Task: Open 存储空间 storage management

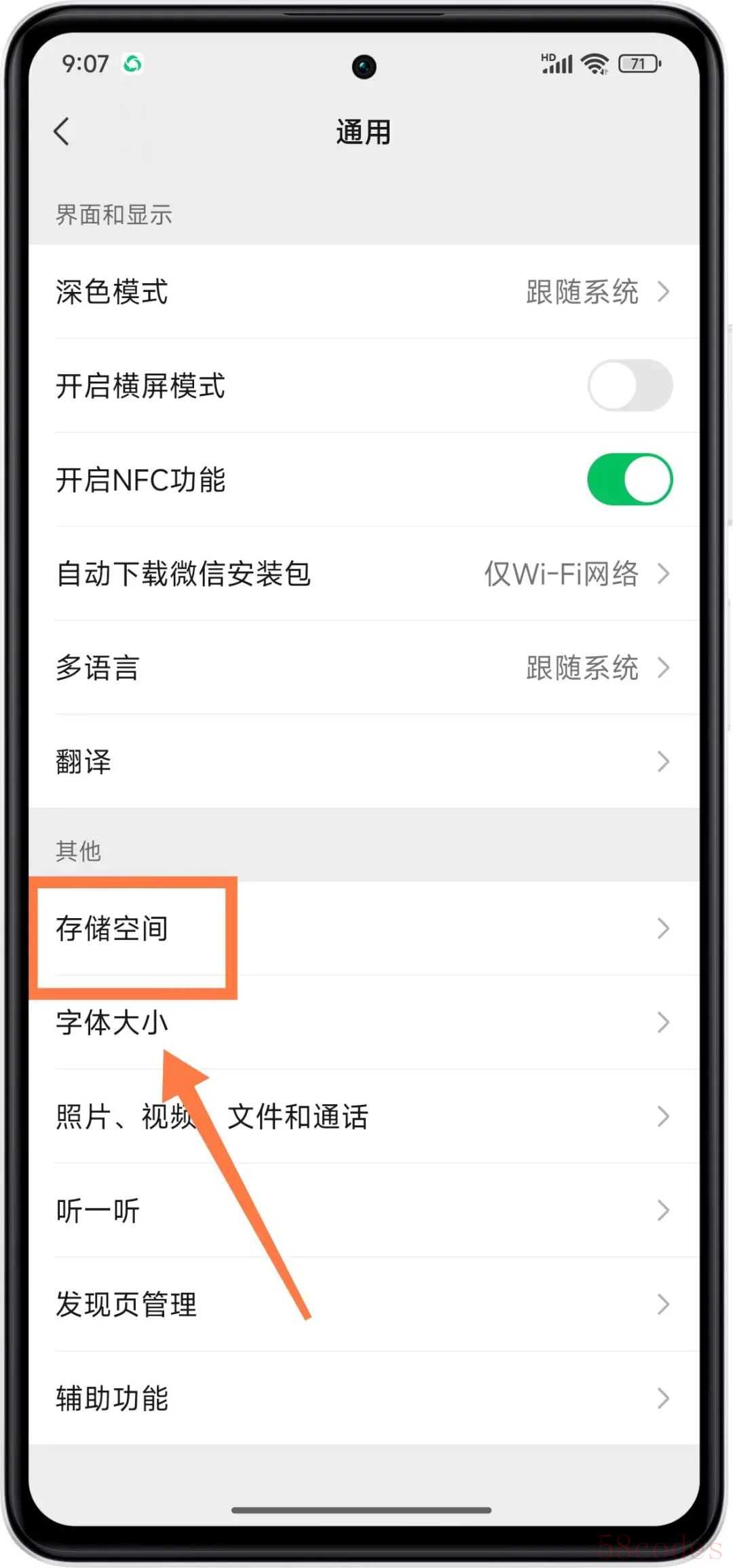Action: [364, 928]
